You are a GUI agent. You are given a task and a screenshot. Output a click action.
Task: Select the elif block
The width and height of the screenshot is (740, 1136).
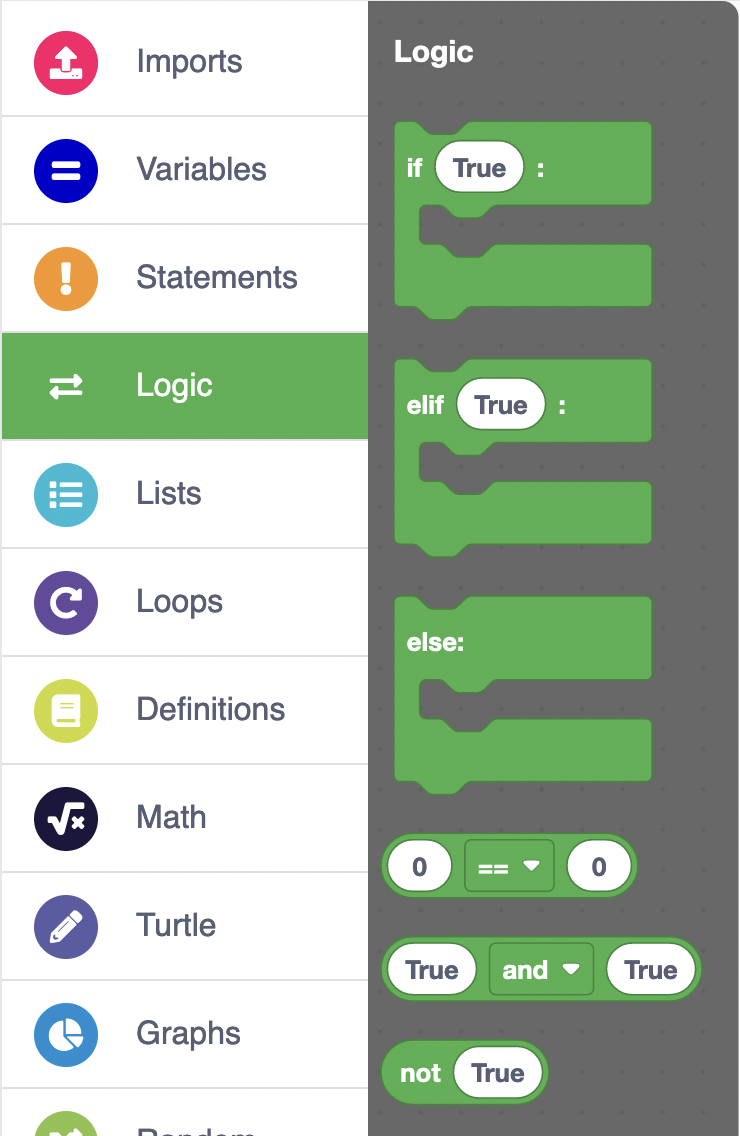423,405
